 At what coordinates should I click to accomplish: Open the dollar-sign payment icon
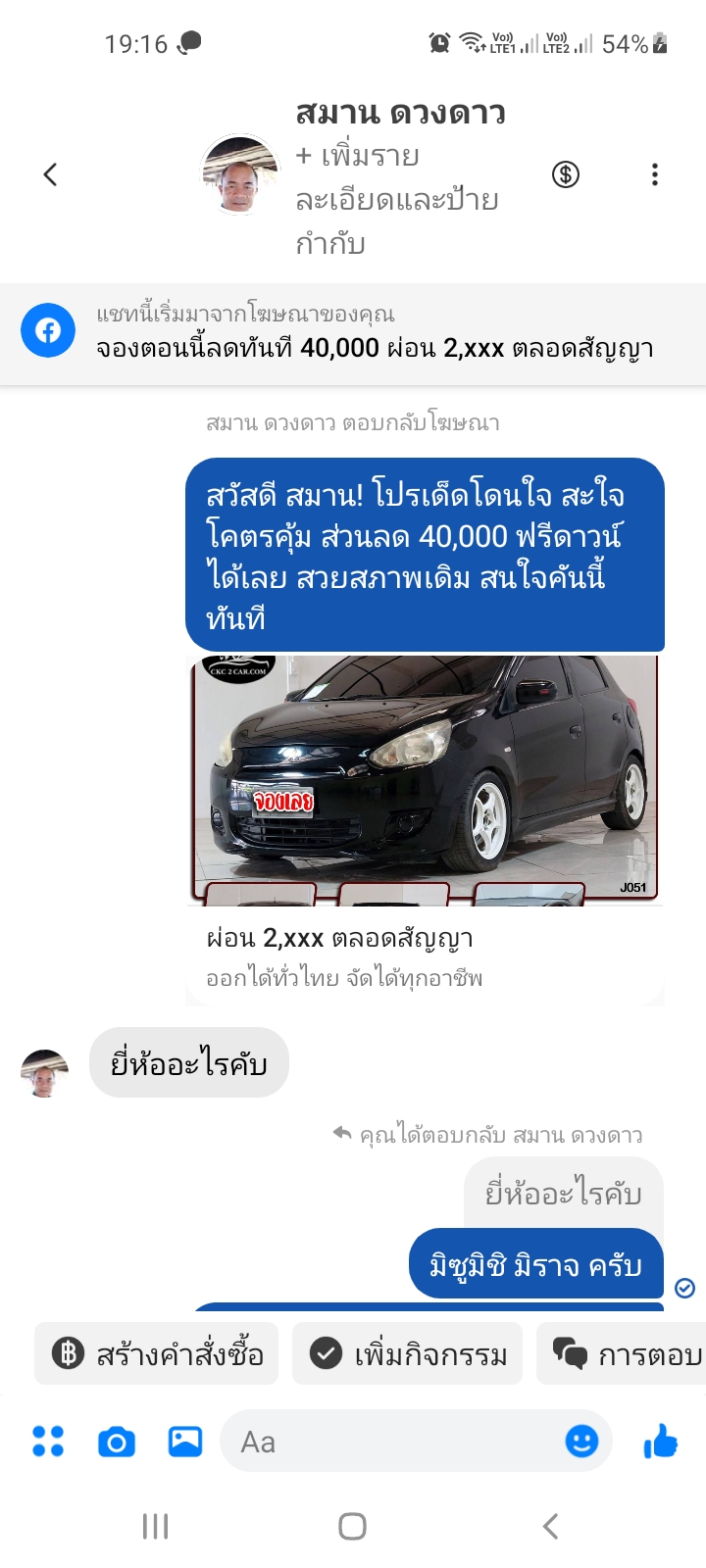coord(566,174)
